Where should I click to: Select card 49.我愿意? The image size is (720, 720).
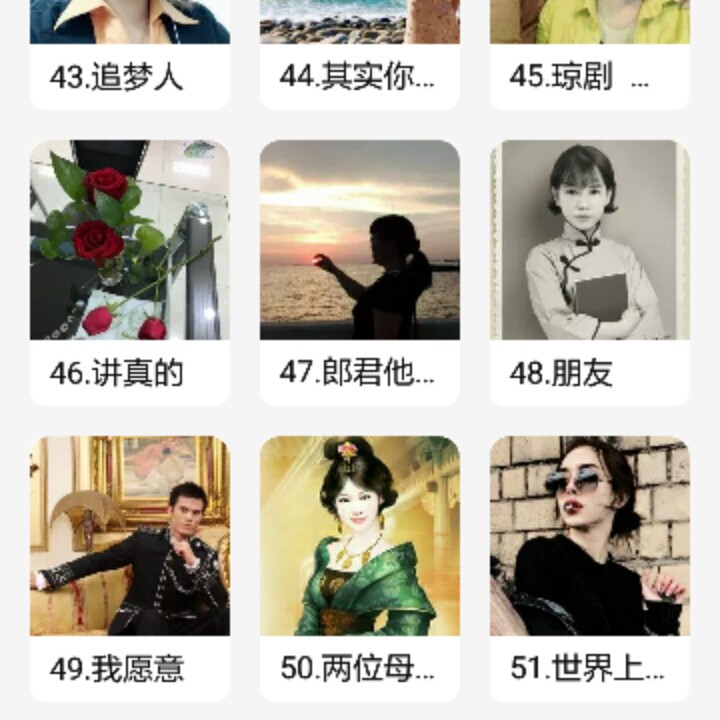pos(130,565)
